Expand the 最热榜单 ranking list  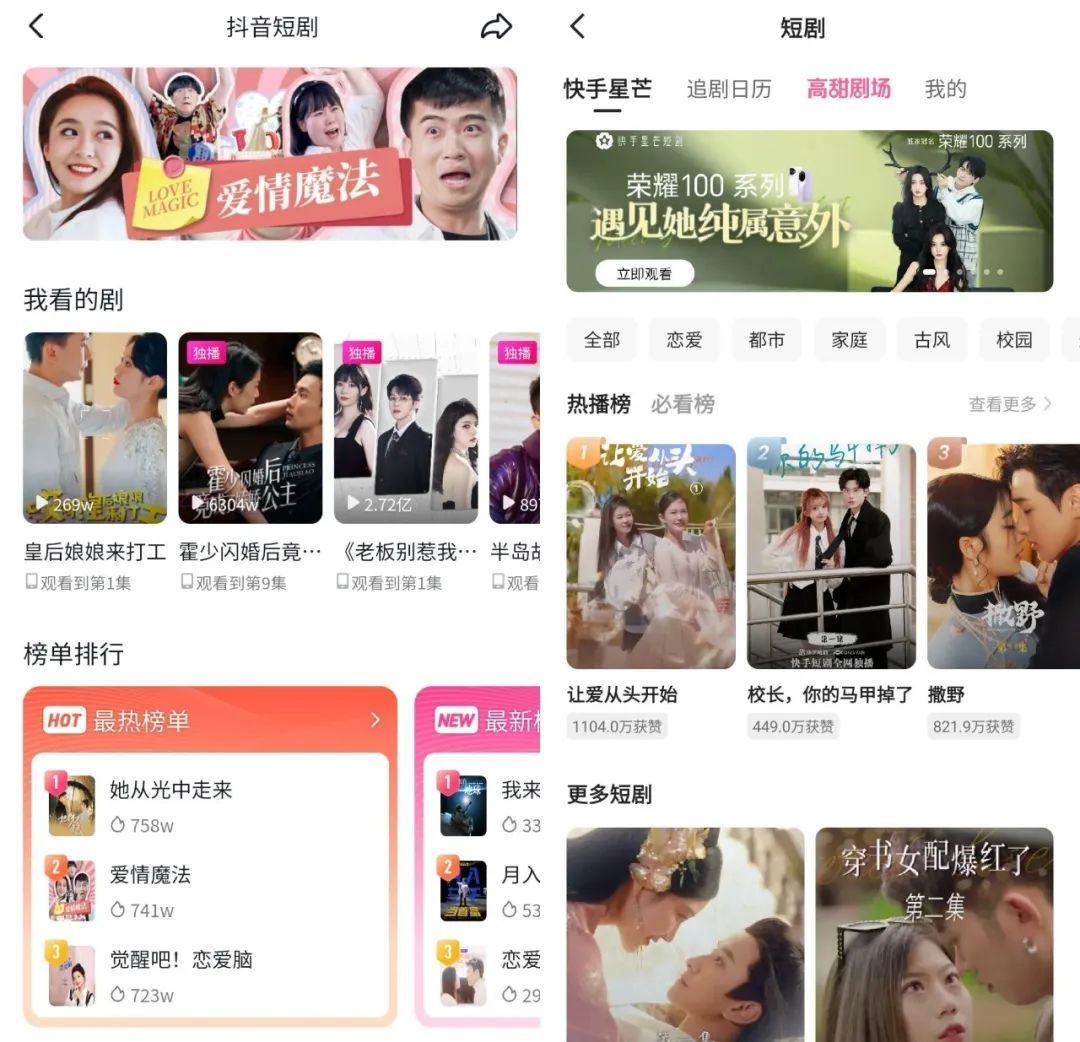375,720
